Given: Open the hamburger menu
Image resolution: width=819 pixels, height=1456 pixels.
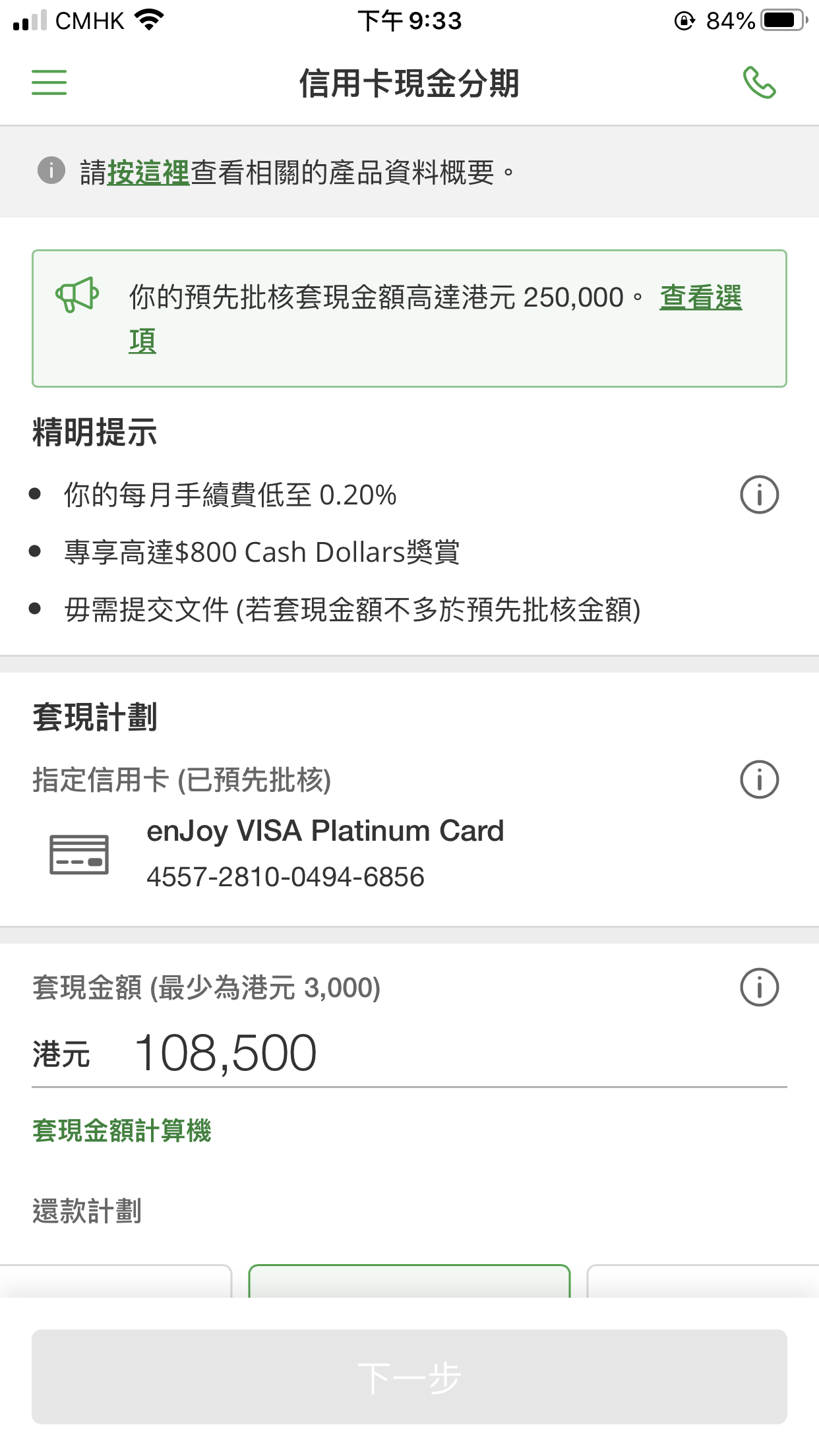Looking at the screenshot, I should 49,82.
